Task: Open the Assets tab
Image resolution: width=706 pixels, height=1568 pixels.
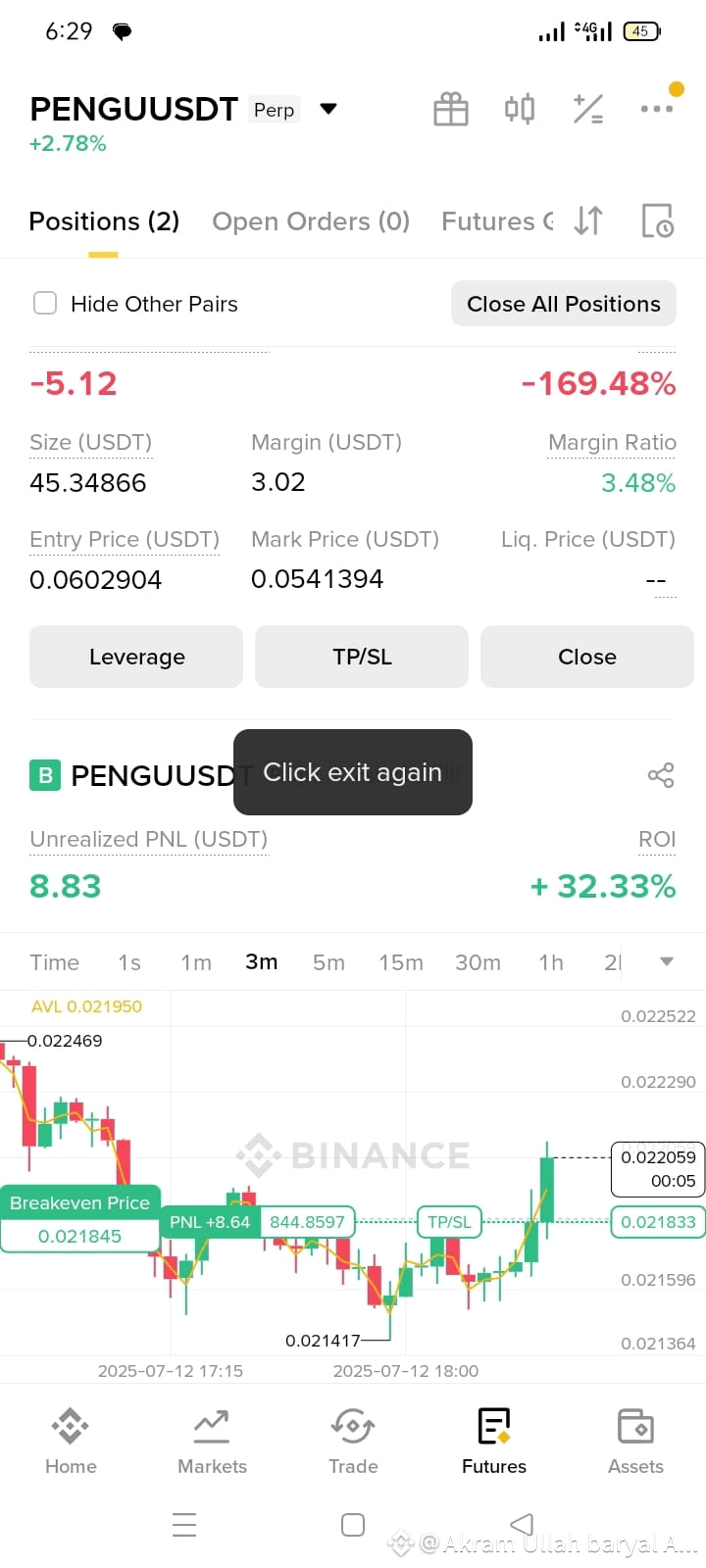Action: pyautogui.click(x=635, y=1441)
